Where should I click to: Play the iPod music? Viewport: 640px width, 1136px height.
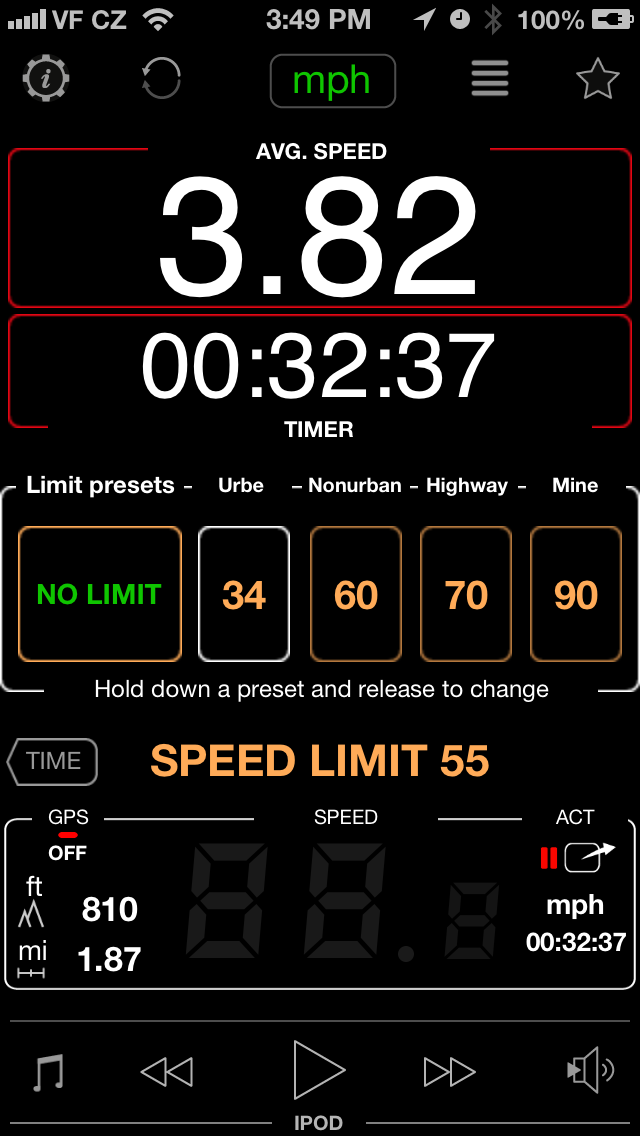[319, 1070]
